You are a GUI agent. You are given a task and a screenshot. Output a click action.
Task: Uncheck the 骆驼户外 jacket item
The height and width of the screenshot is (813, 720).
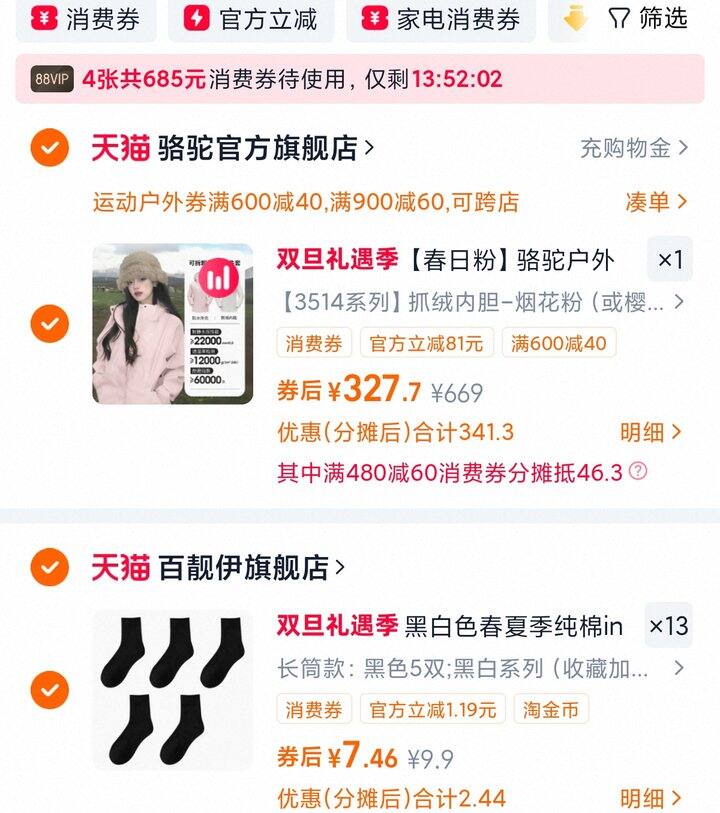[49, 324]
